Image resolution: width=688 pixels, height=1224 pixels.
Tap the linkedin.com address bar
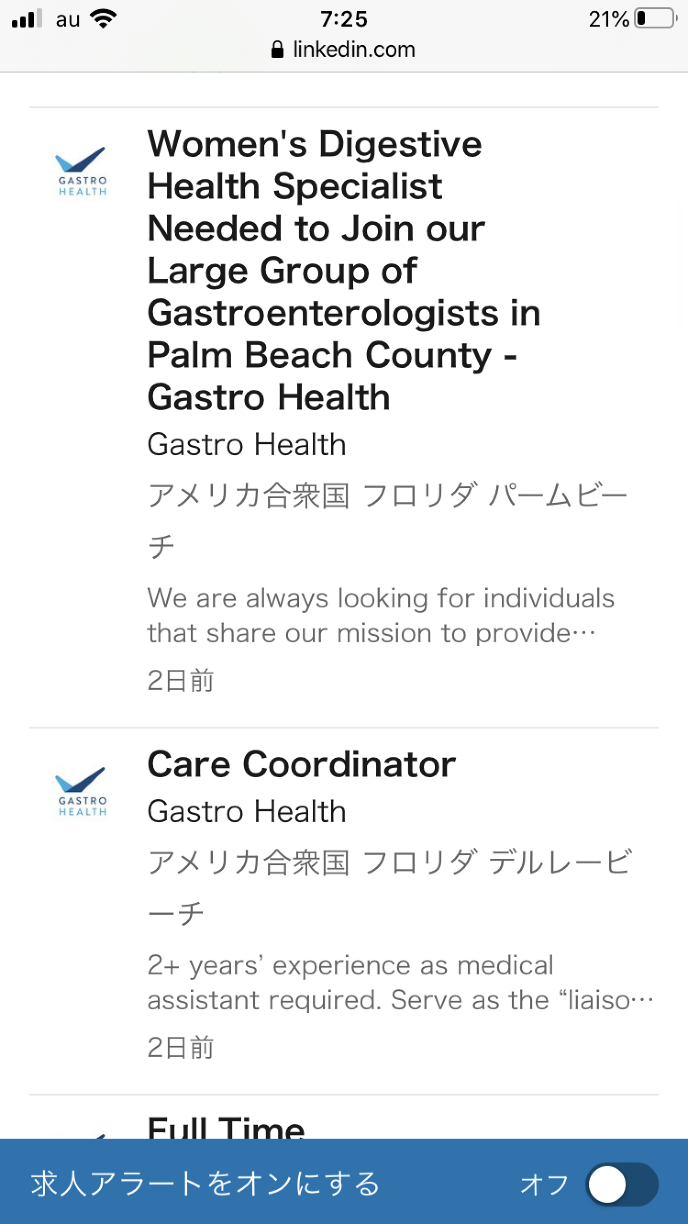344,50
